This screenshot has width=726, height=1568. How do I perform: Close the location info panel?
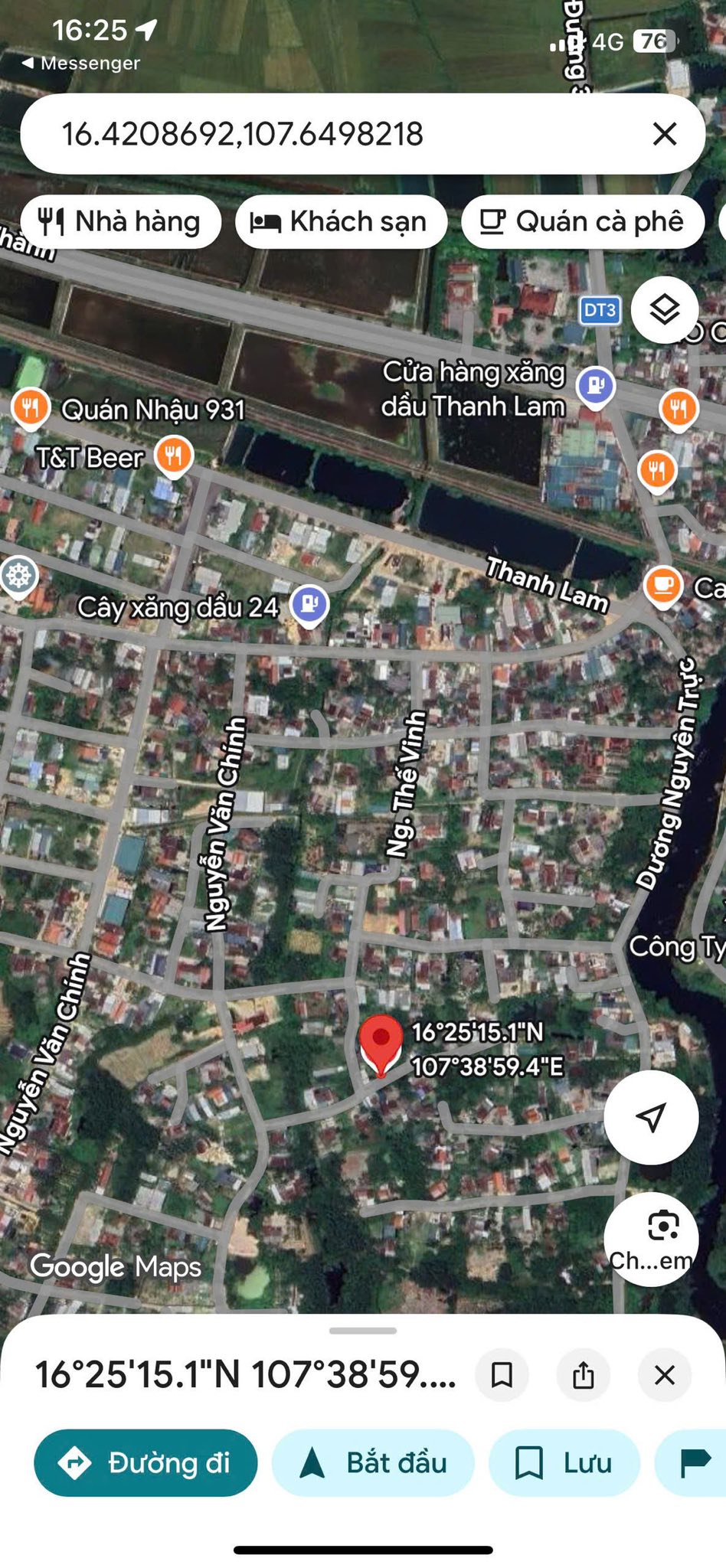click(x=664, y=1375)
